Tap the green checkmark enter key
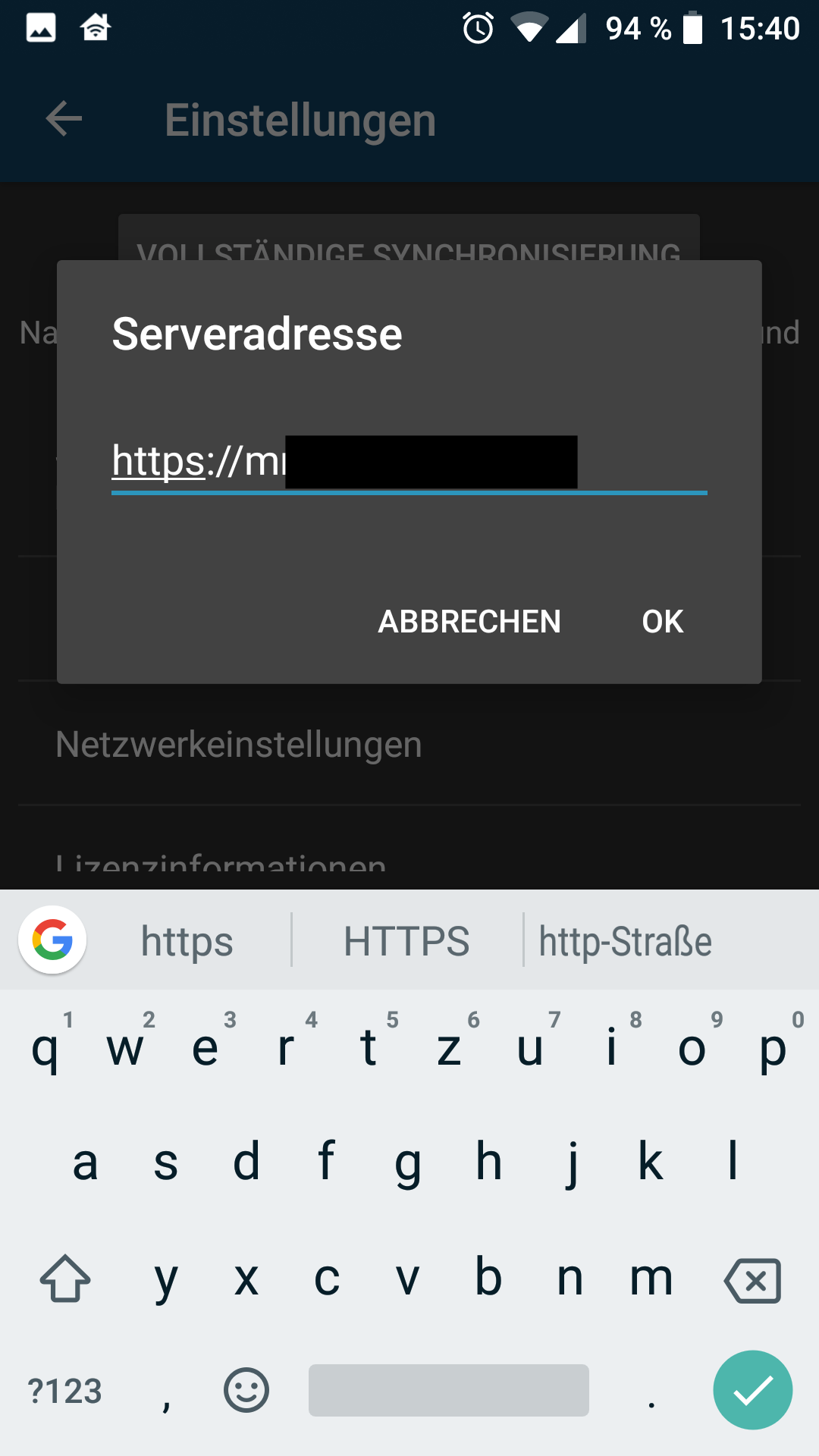The width and height of the screenshot is (819, 1456). pos(752,1389)
